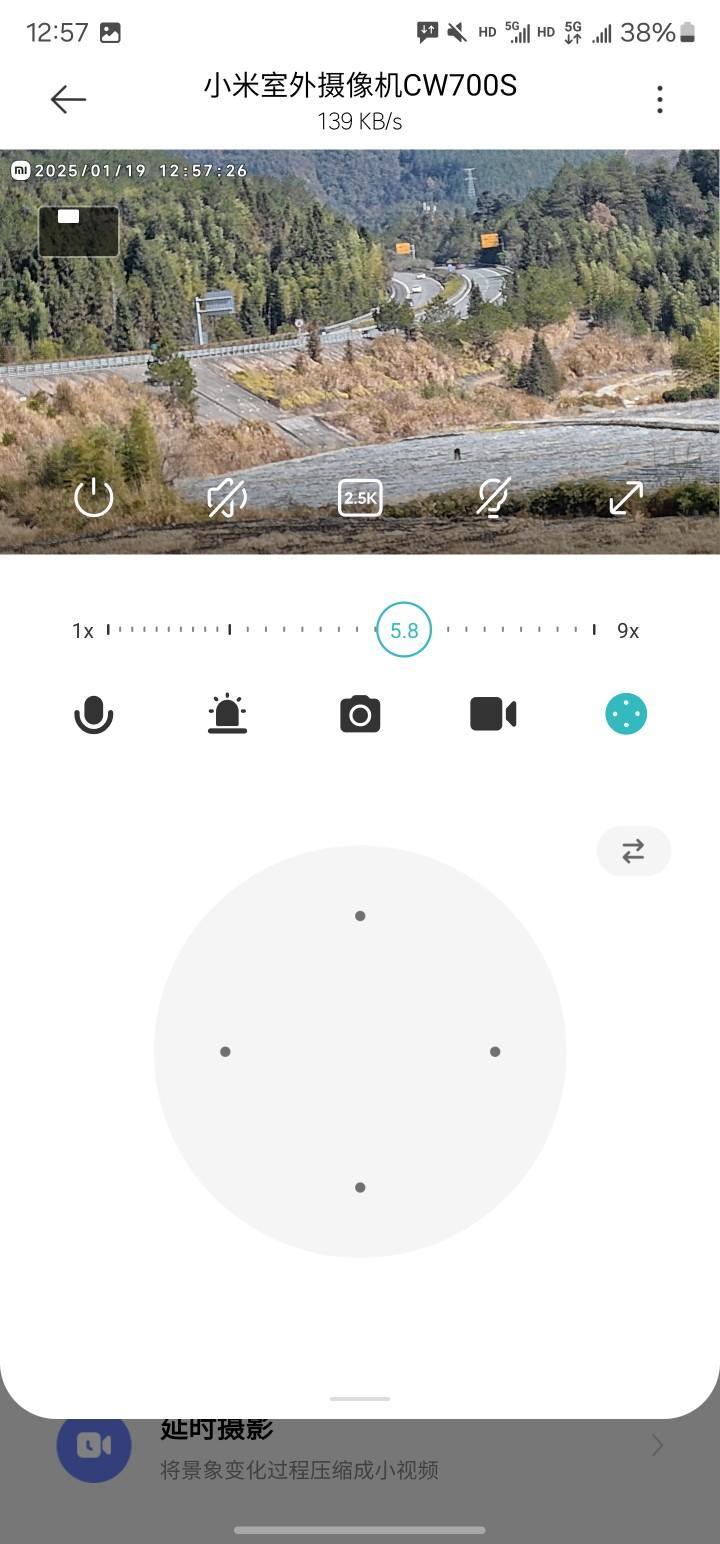Trigger the siren alarm

click(x=227, y=714)
